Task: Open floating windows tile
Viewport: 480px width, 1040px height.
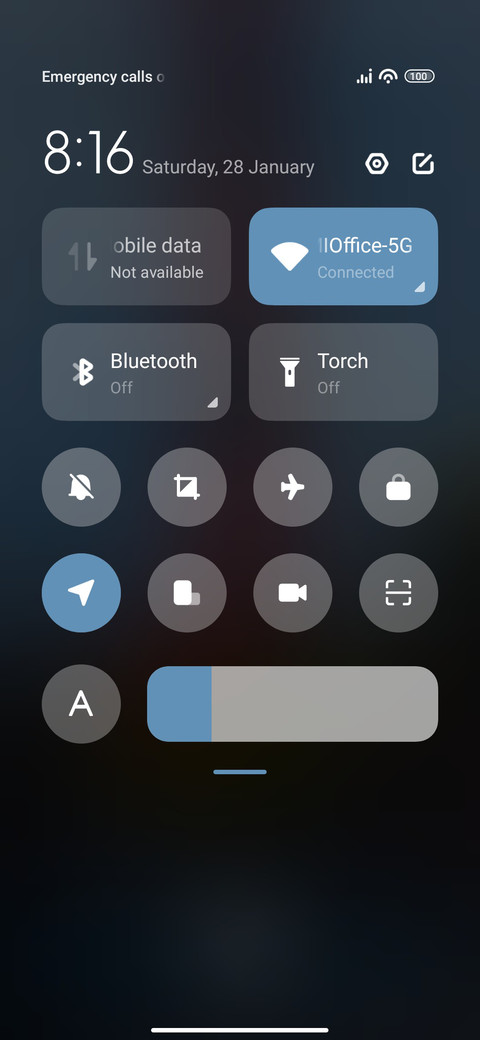Action: (x=187, y=593)
